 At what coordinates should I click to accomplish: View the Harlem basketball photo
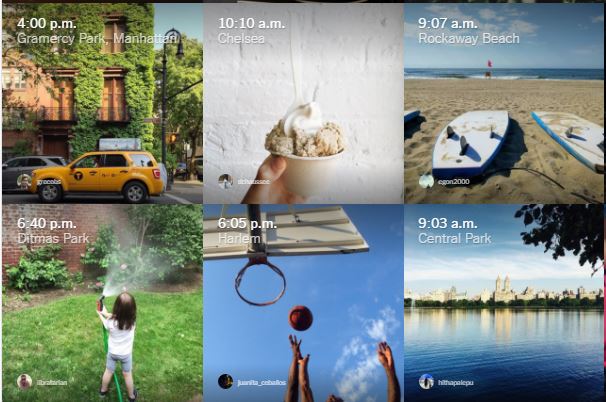[302, 300]
